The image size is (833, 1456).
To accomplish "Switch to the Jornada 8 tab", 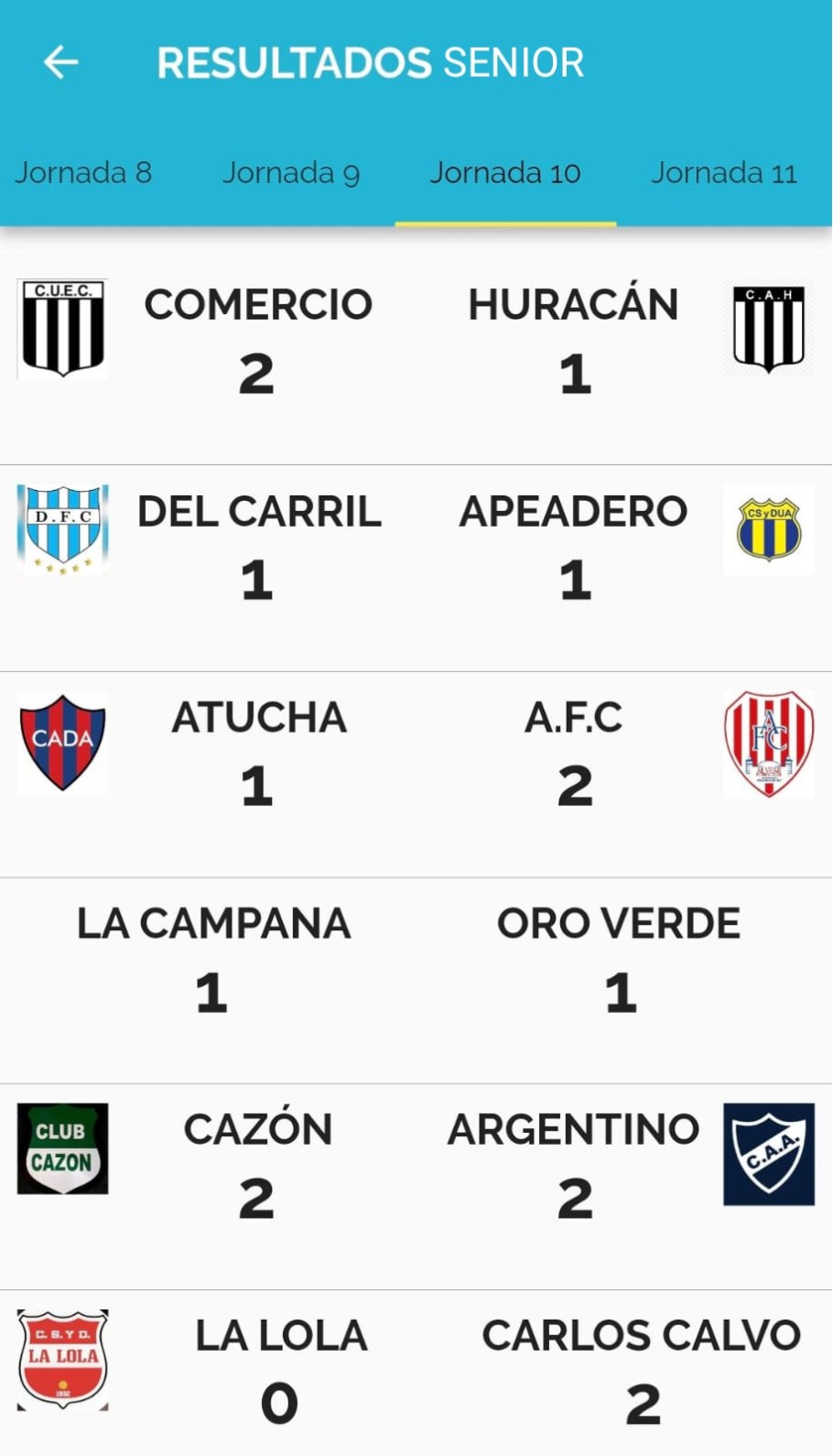I will coord(83,173).
